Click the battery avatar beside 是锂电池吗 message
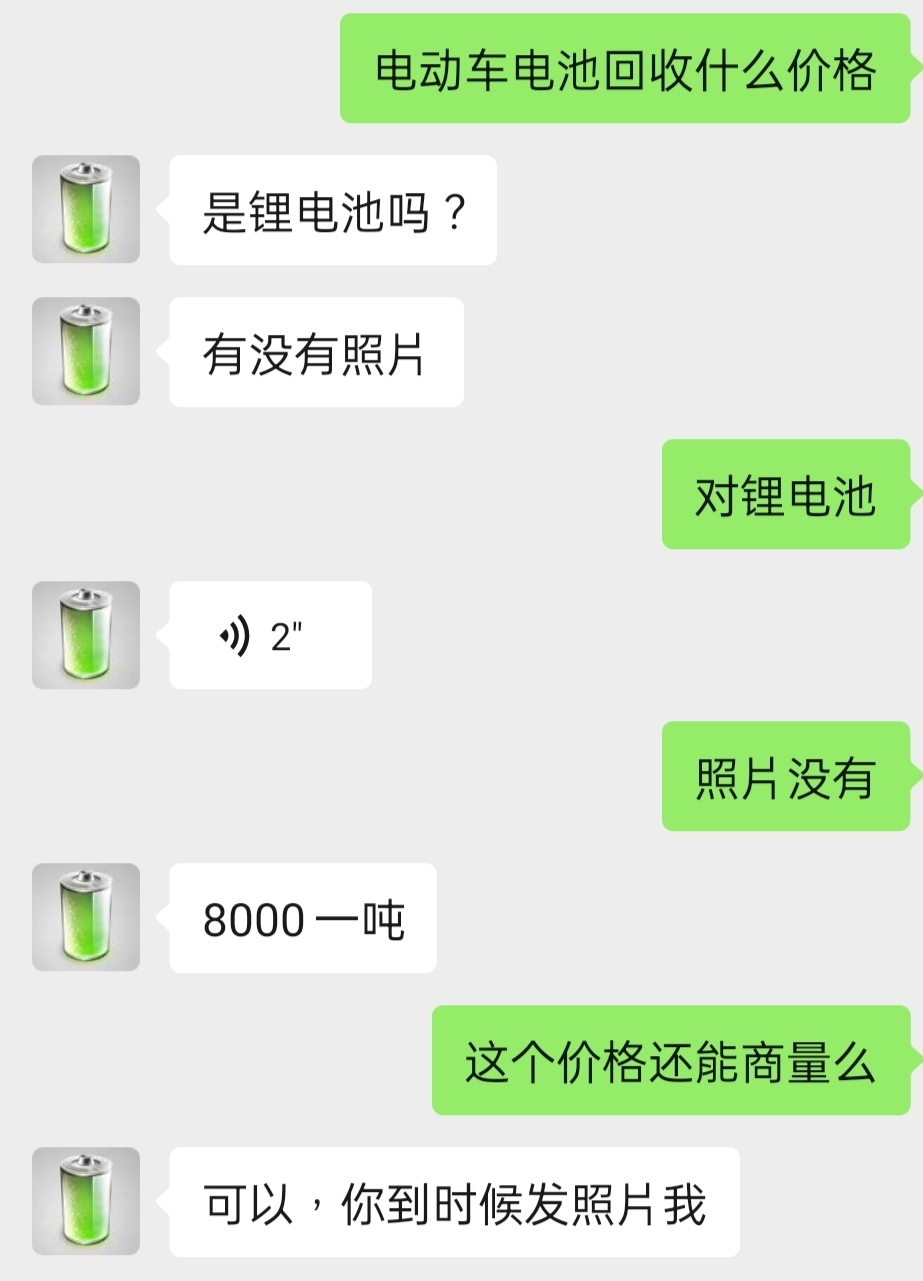 [85, 211]
